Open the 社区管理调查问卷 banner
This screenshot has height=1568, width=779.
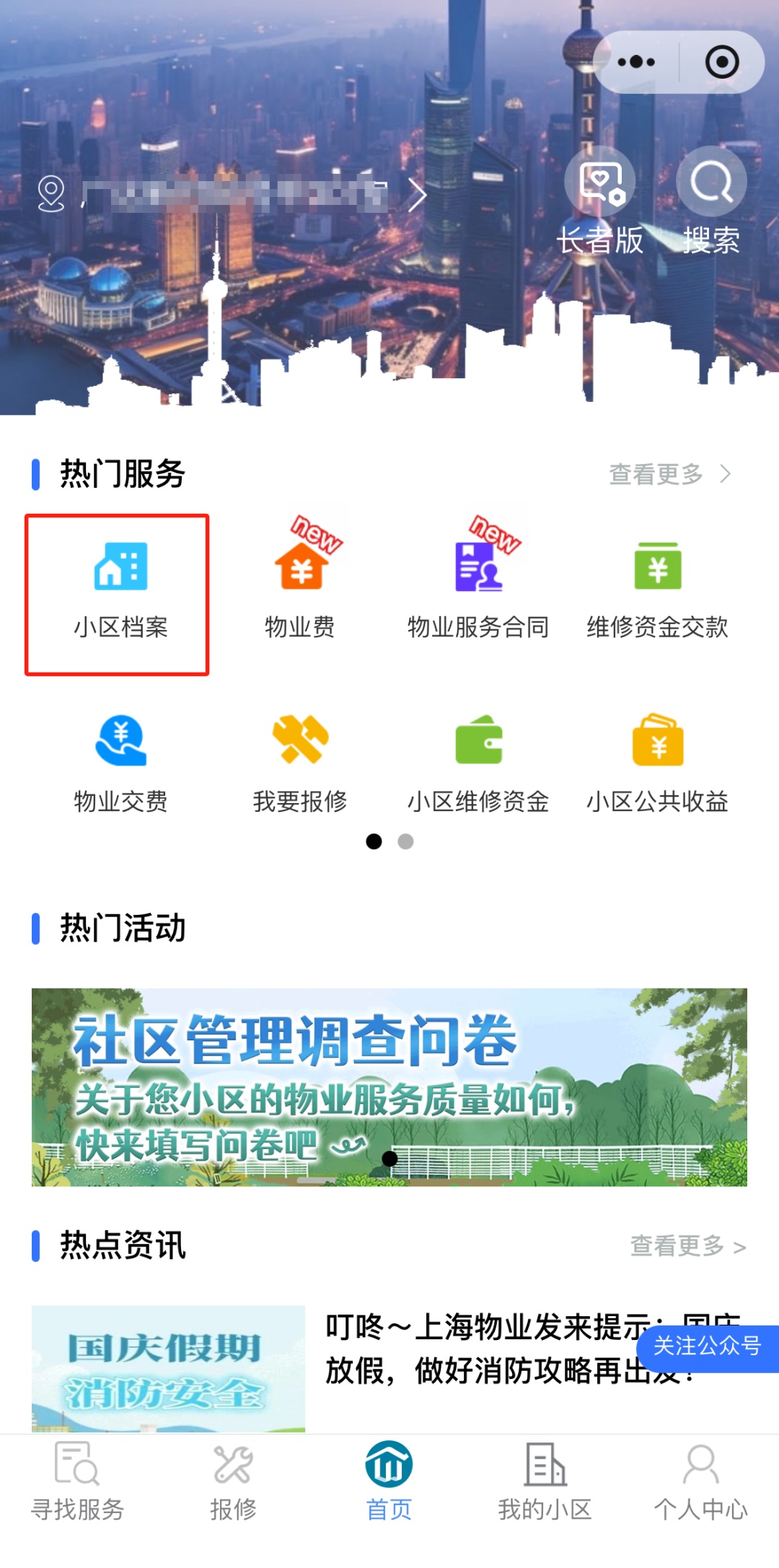click(389, 1086)
